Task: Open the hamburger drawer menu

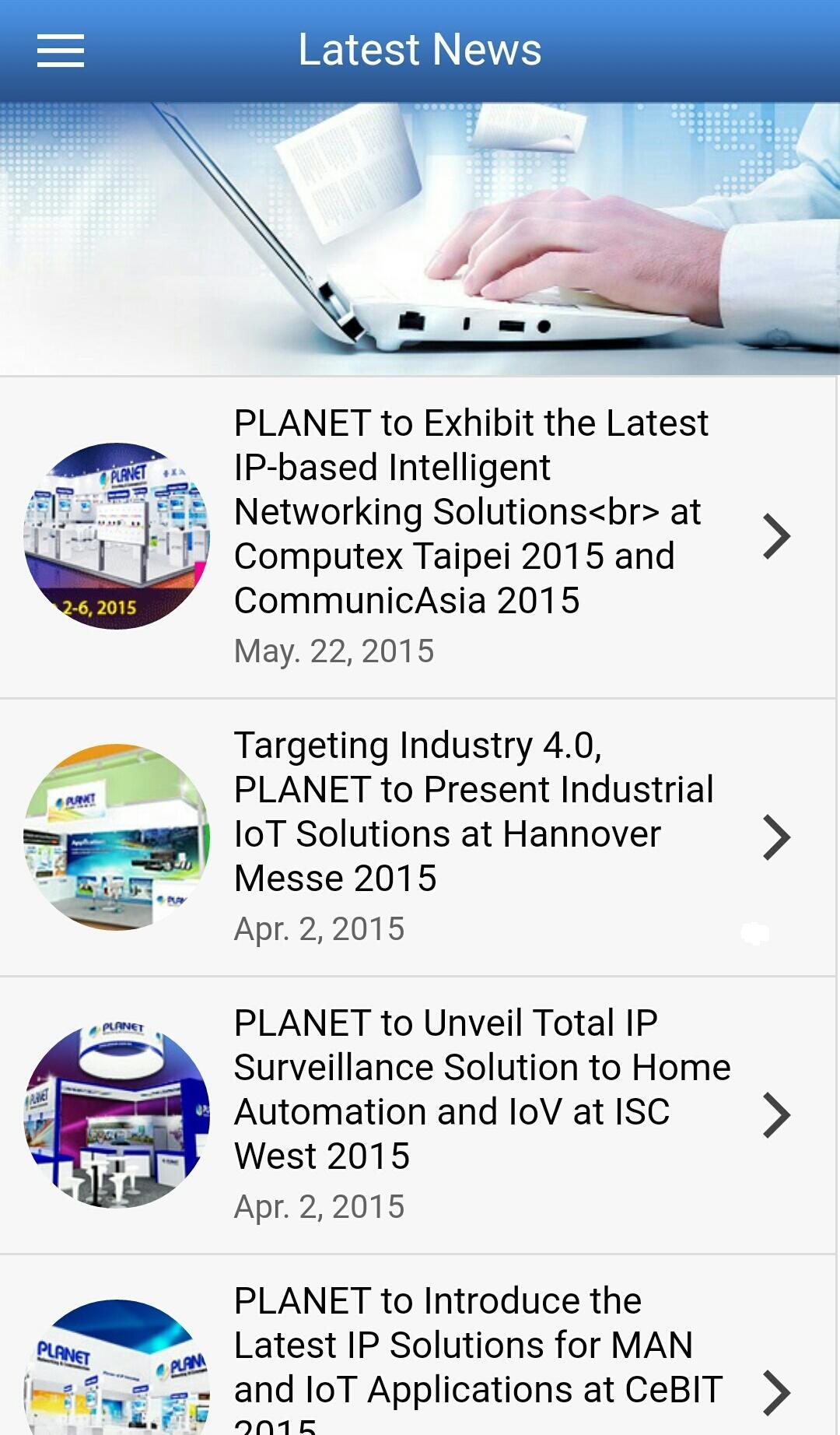Action: (x=61, y=51)
